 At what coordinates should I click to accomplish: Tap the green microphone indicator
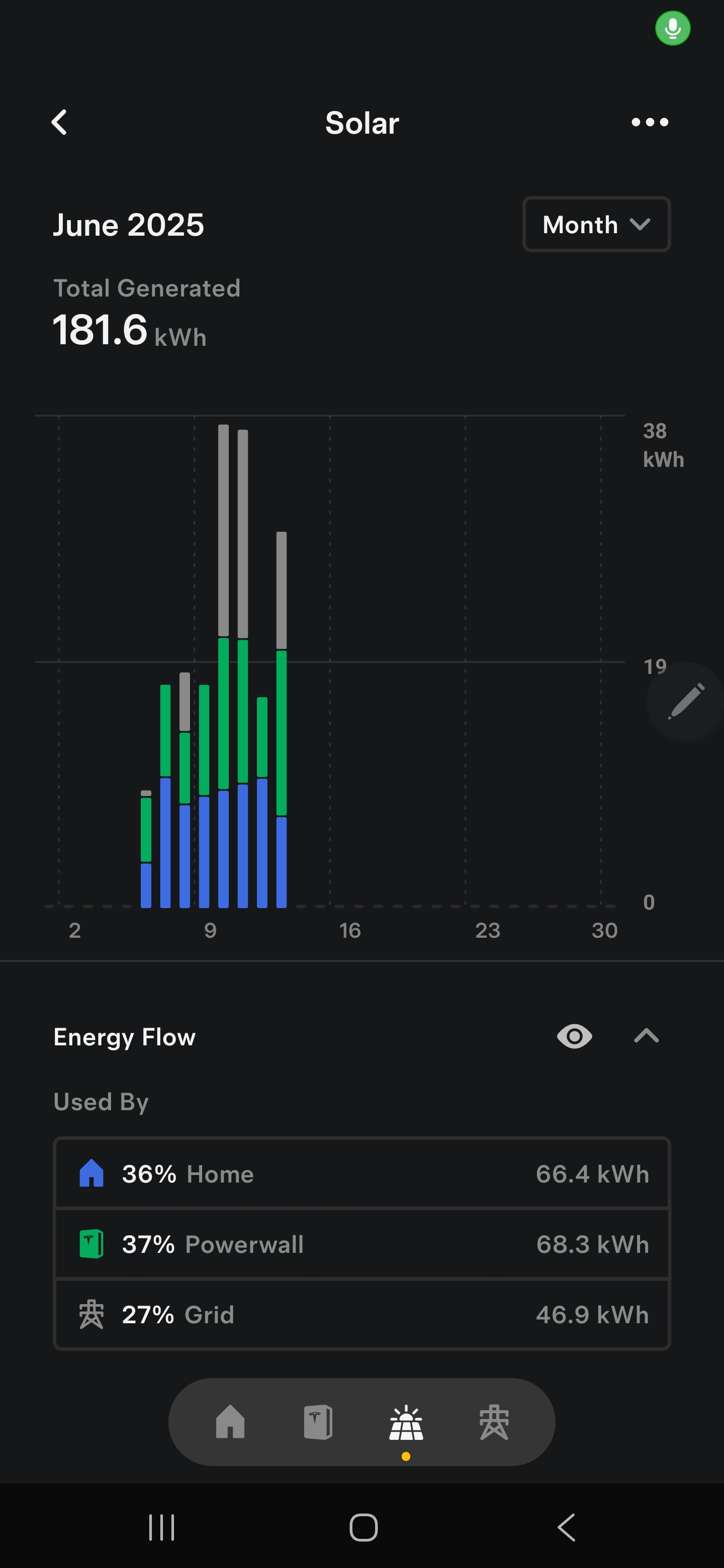(x=672, y=28)
